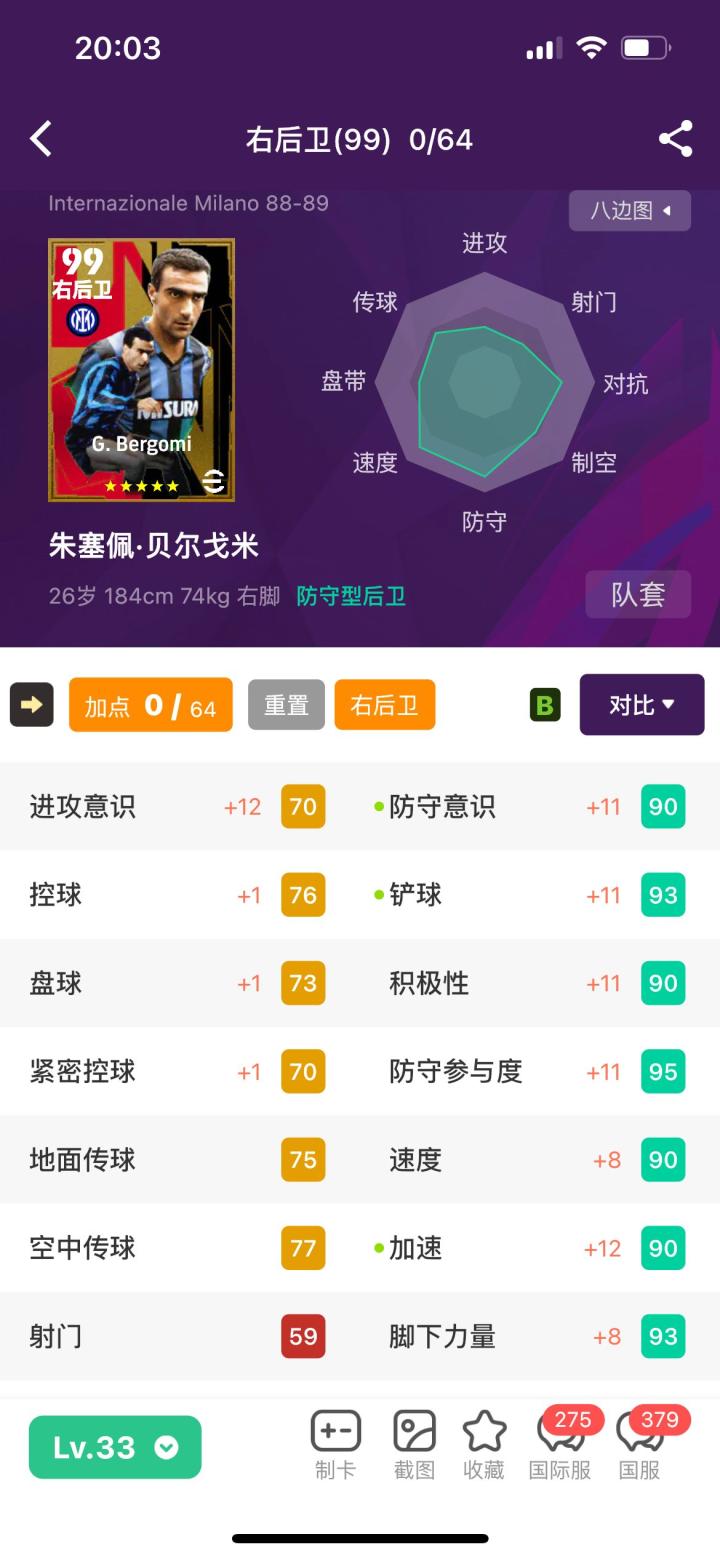Open 制卡 card maker
Viewport: 720px width, 1558px height.
tap(335, 1444)
